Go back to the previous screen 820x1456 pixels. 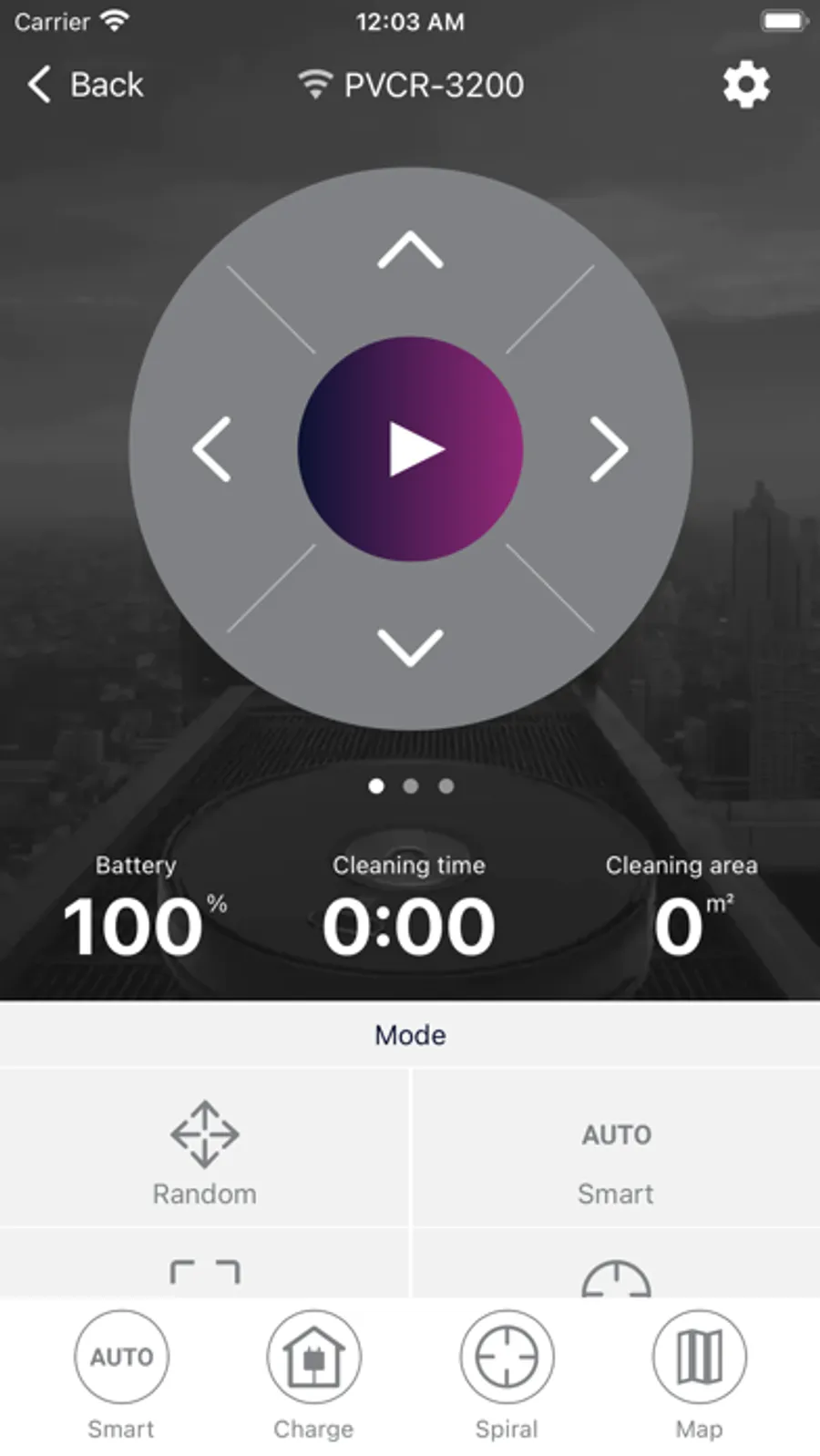(85, 85)
